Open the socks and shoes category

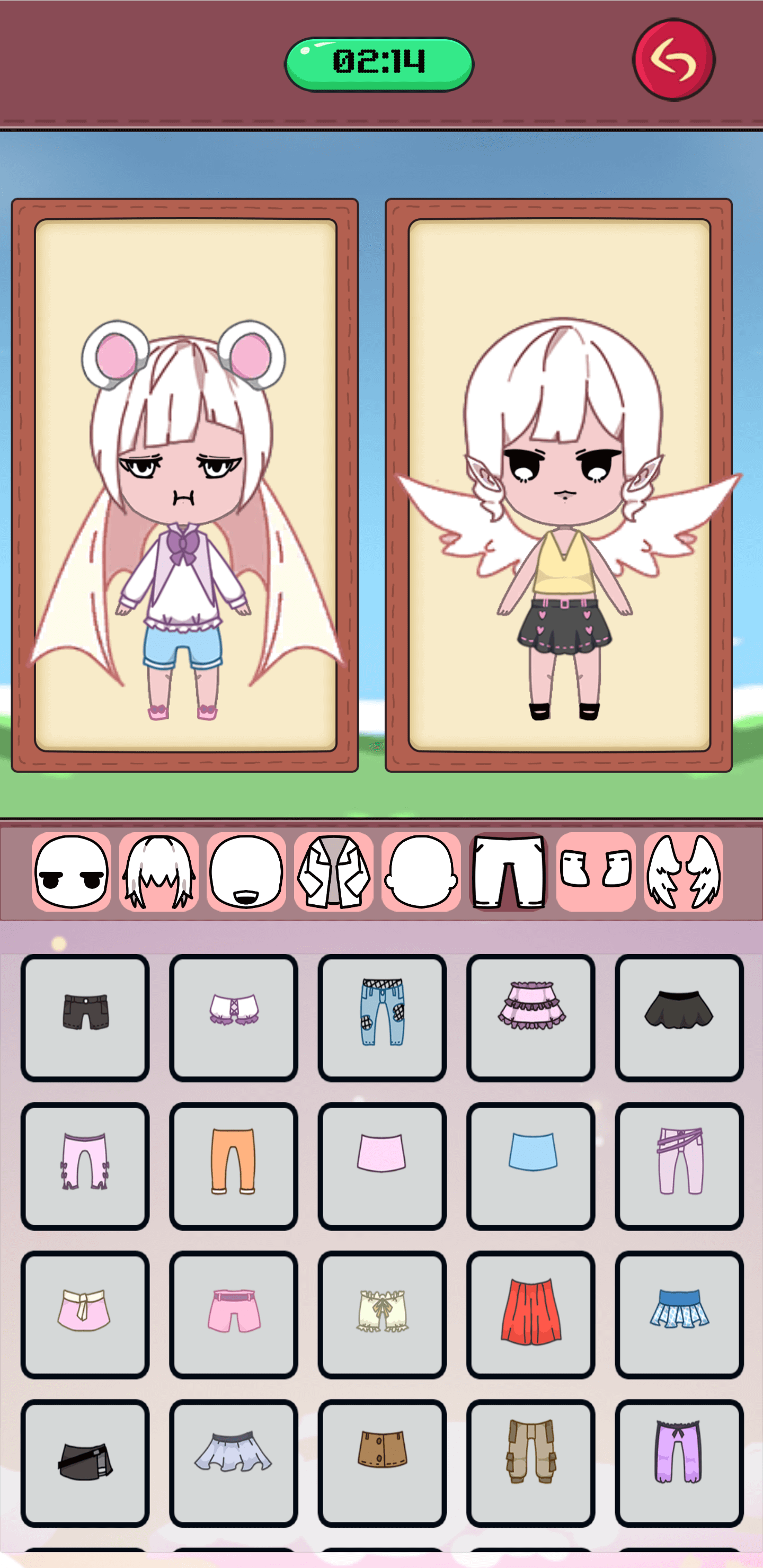pyautogui.click(x=596, y=871)
